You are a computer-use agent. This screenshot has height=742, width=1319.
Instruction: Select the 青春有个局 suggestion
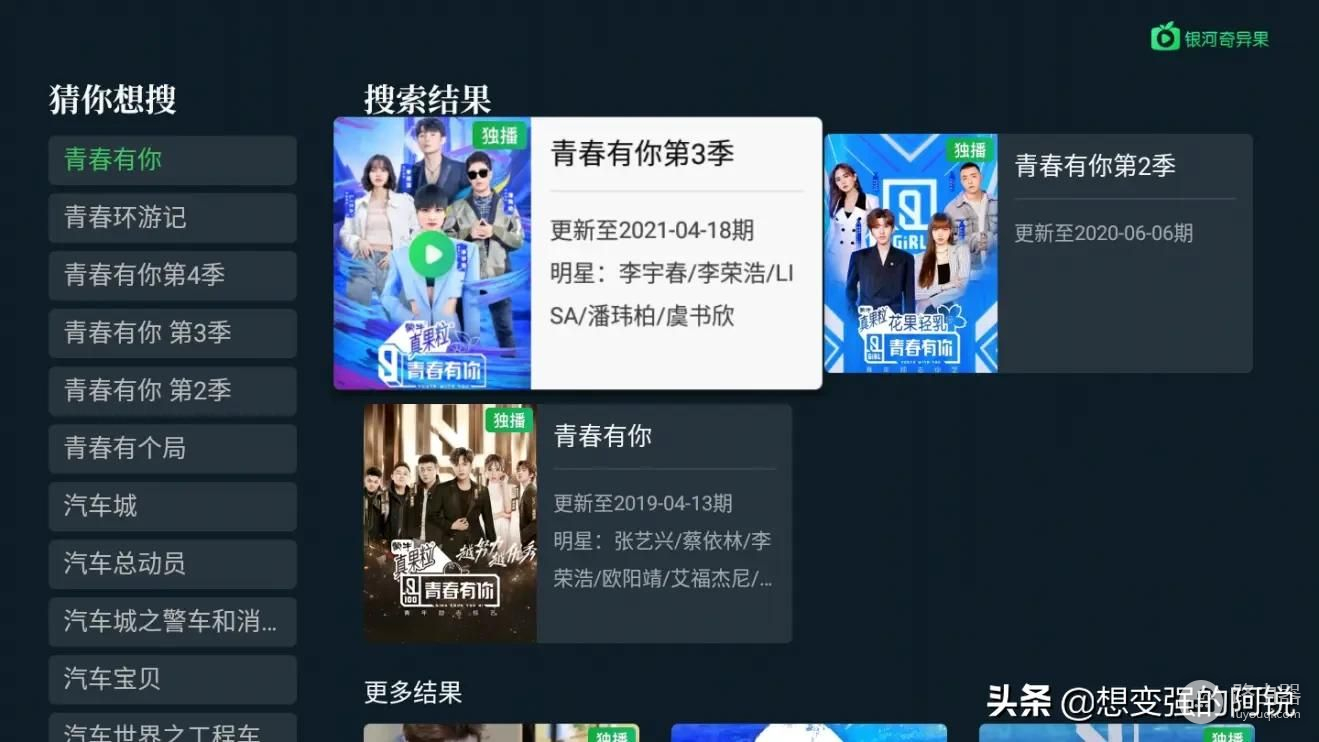coord(172,449)
